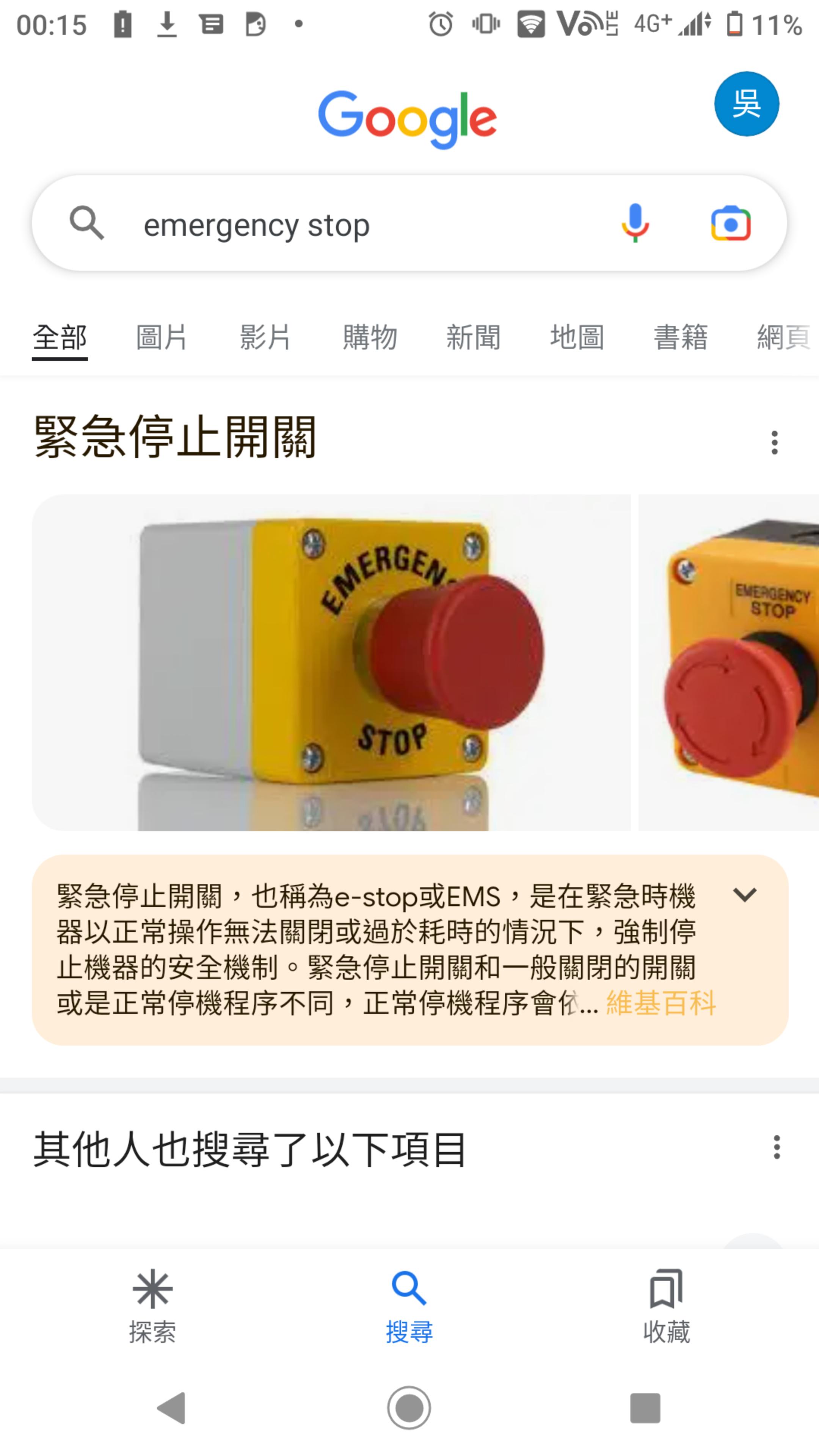Image resolution: width=819 pixels, height=1456 pixels.
Task: Open Google Lens camera search
Action: point(730,224)
